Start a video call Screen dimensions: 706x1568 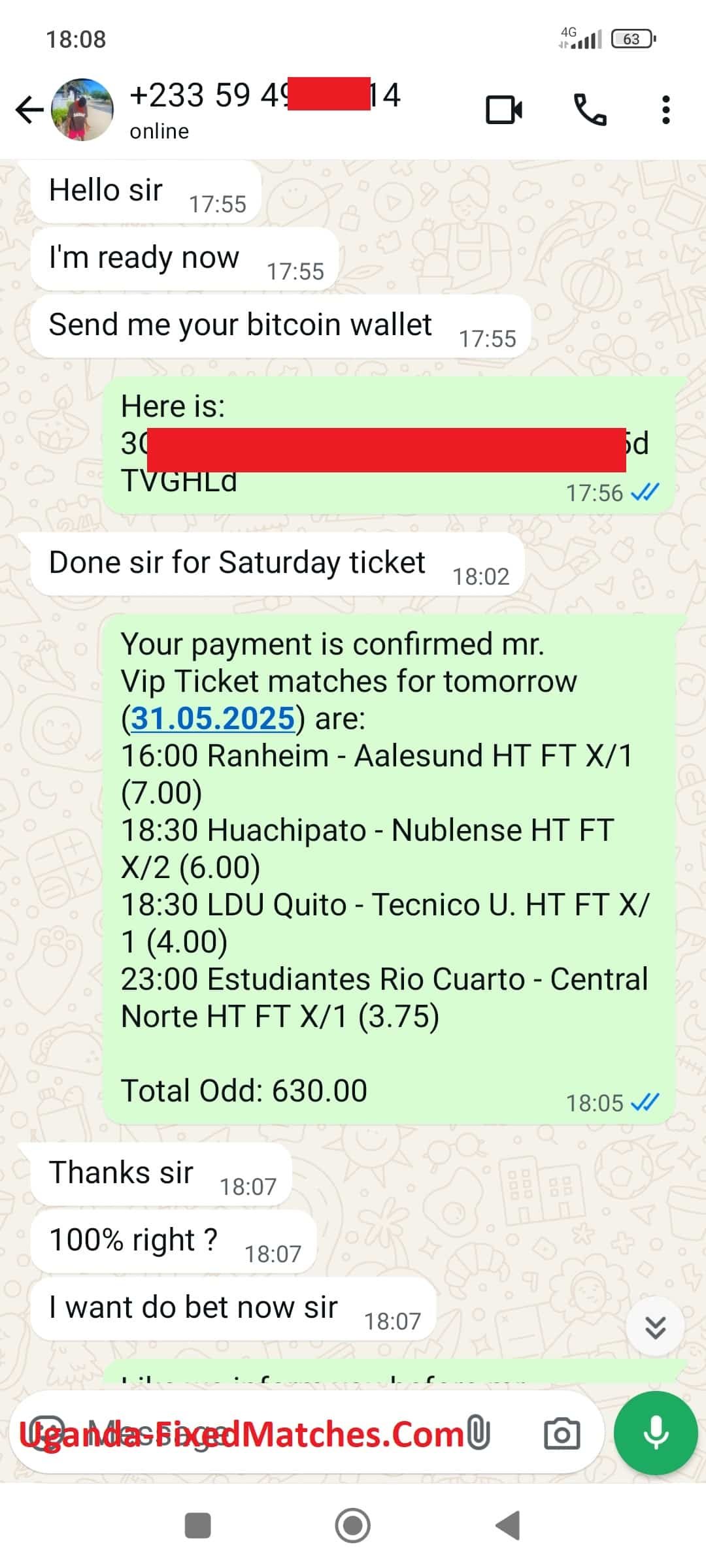[x=504, y=110]
